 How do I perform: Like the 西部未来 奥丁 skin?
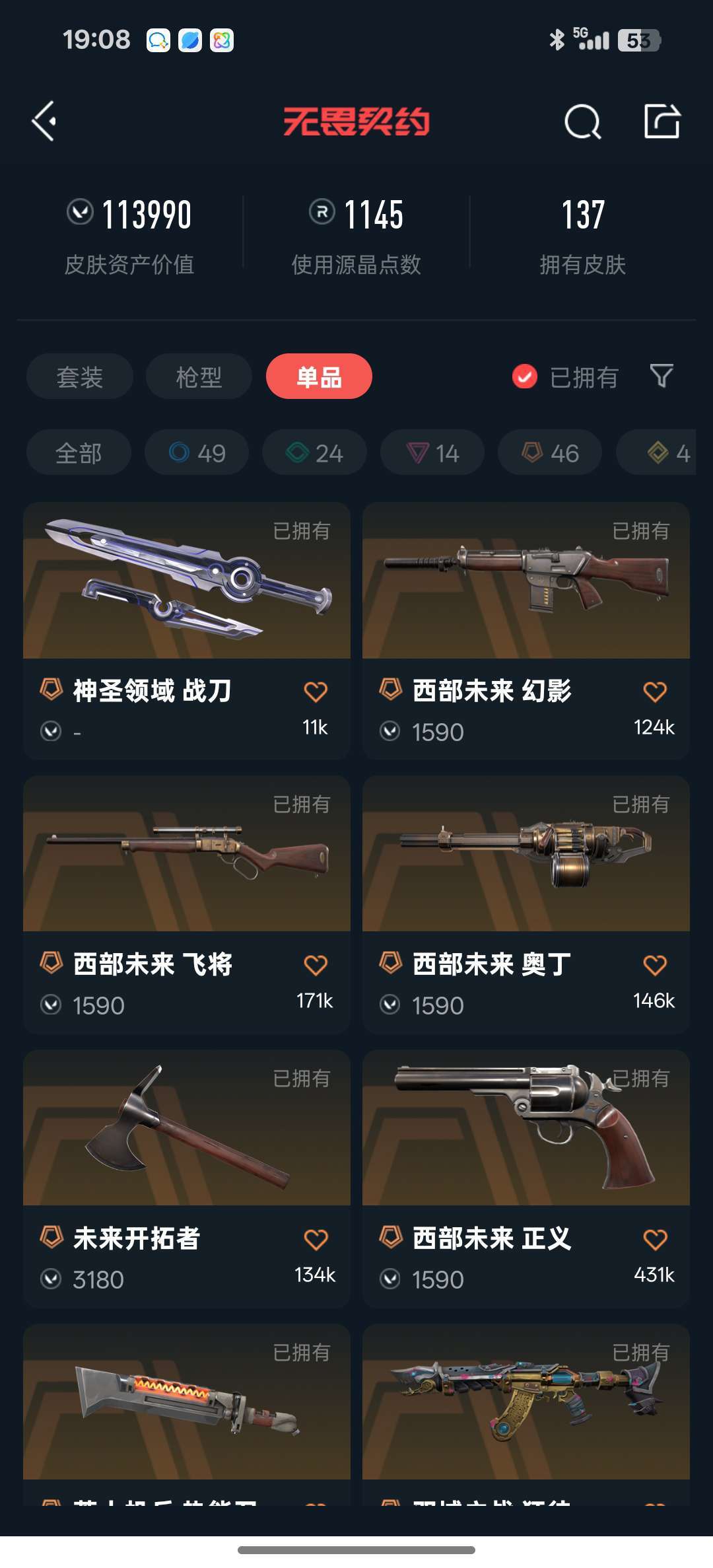tap(655, 965)
